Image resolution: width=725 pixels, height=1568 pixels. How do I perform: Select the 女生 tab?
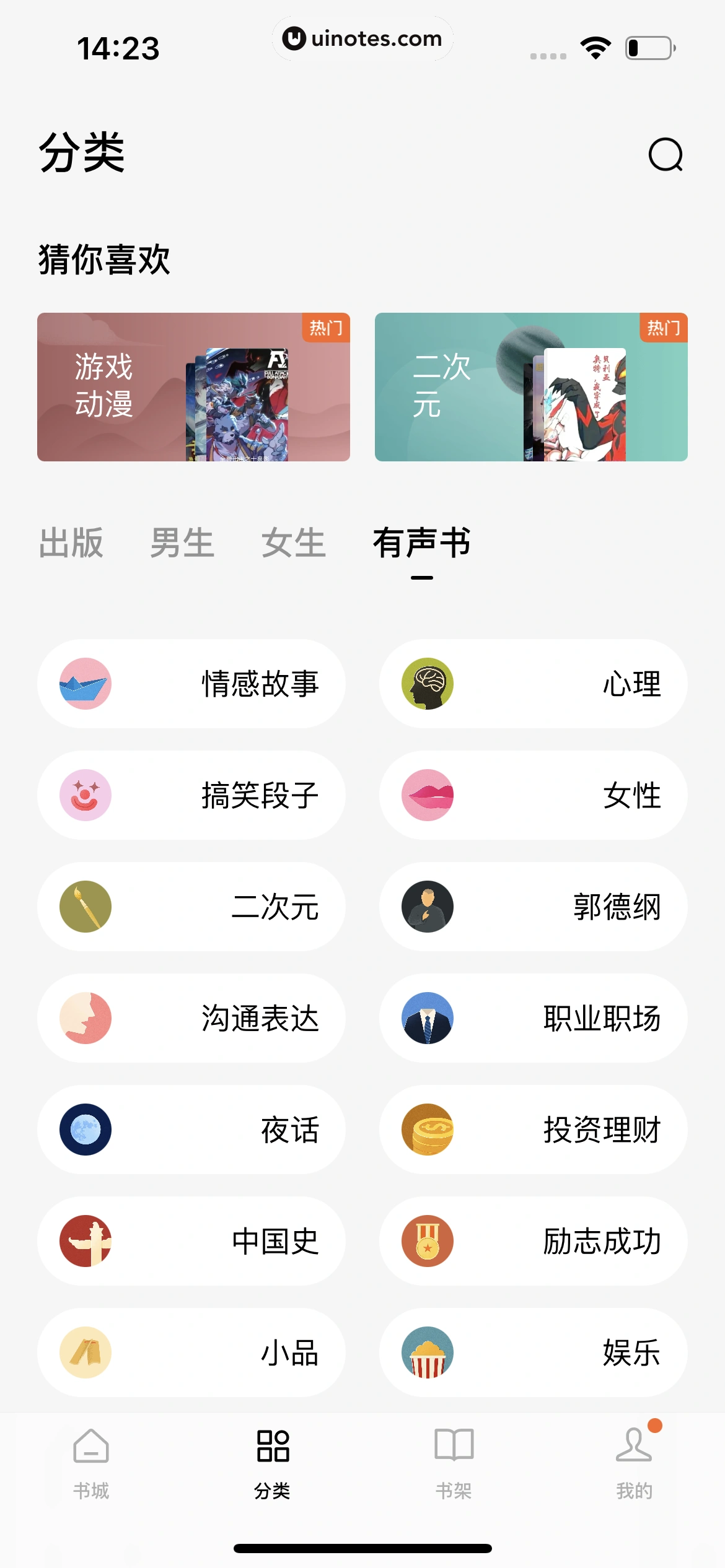pyautogui.click(x=294, y=543)
